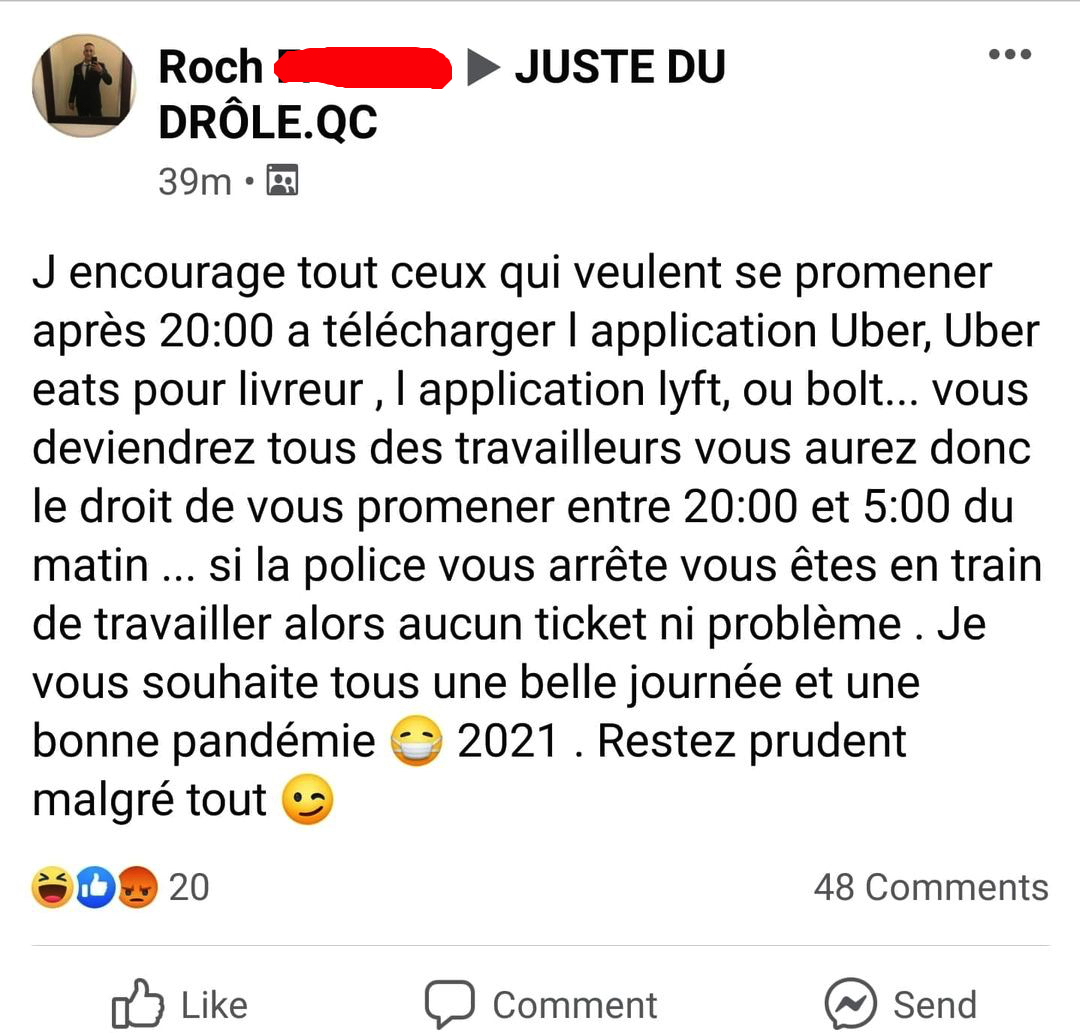
Task: Comment on this post
Action: point(541,1003)
